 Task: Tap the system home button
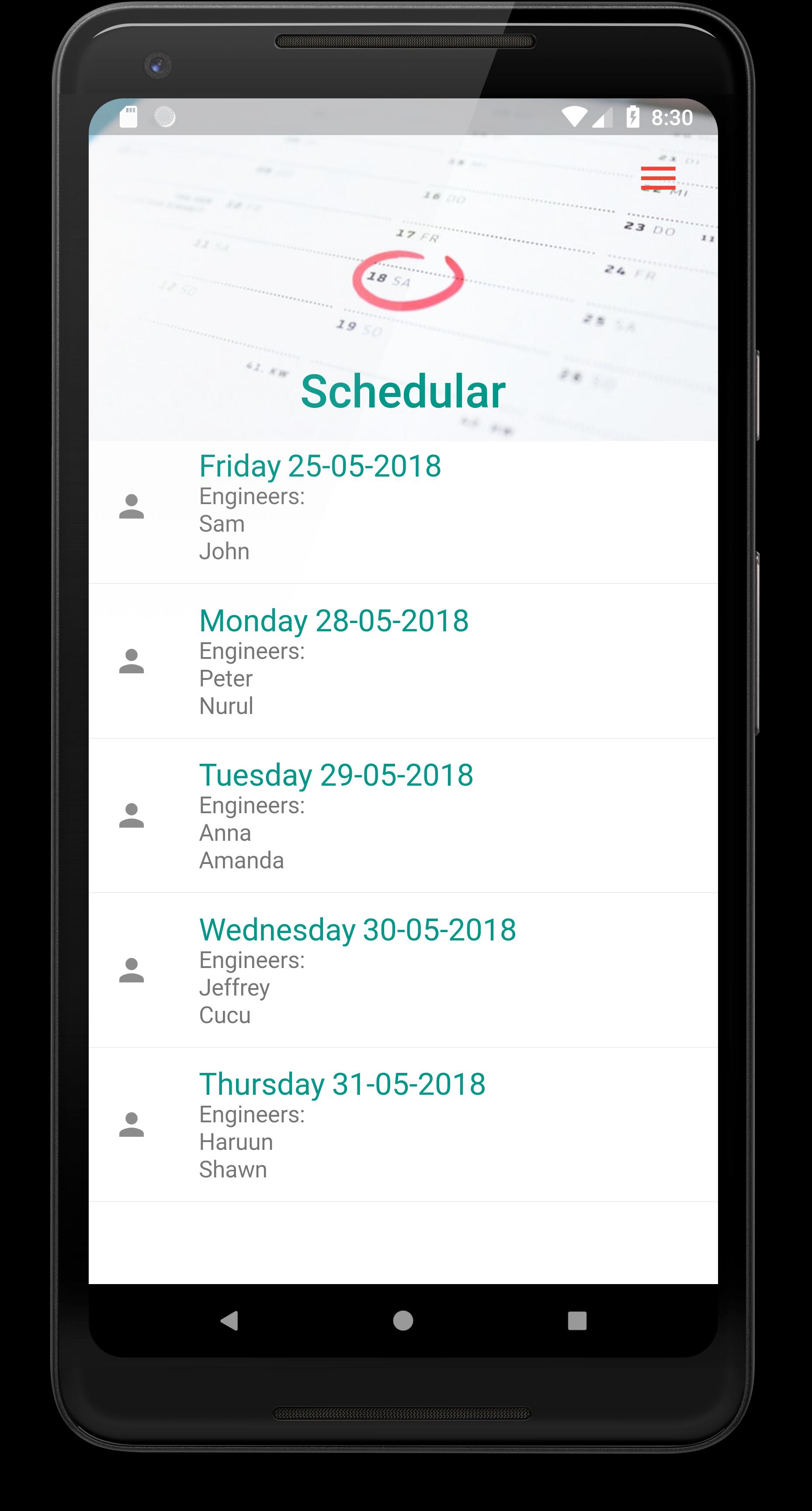[403, 1321]
